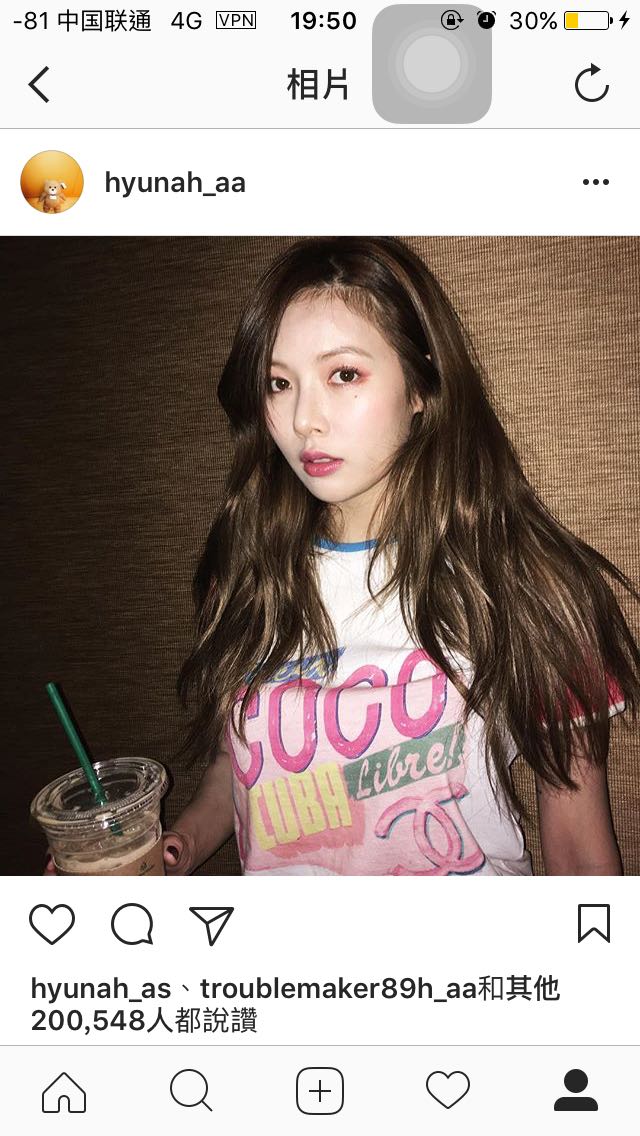Create a new post with plus tab
Image resolution: width=640 pixels, height=1136 pixels.
click(x=320, y=1091)
